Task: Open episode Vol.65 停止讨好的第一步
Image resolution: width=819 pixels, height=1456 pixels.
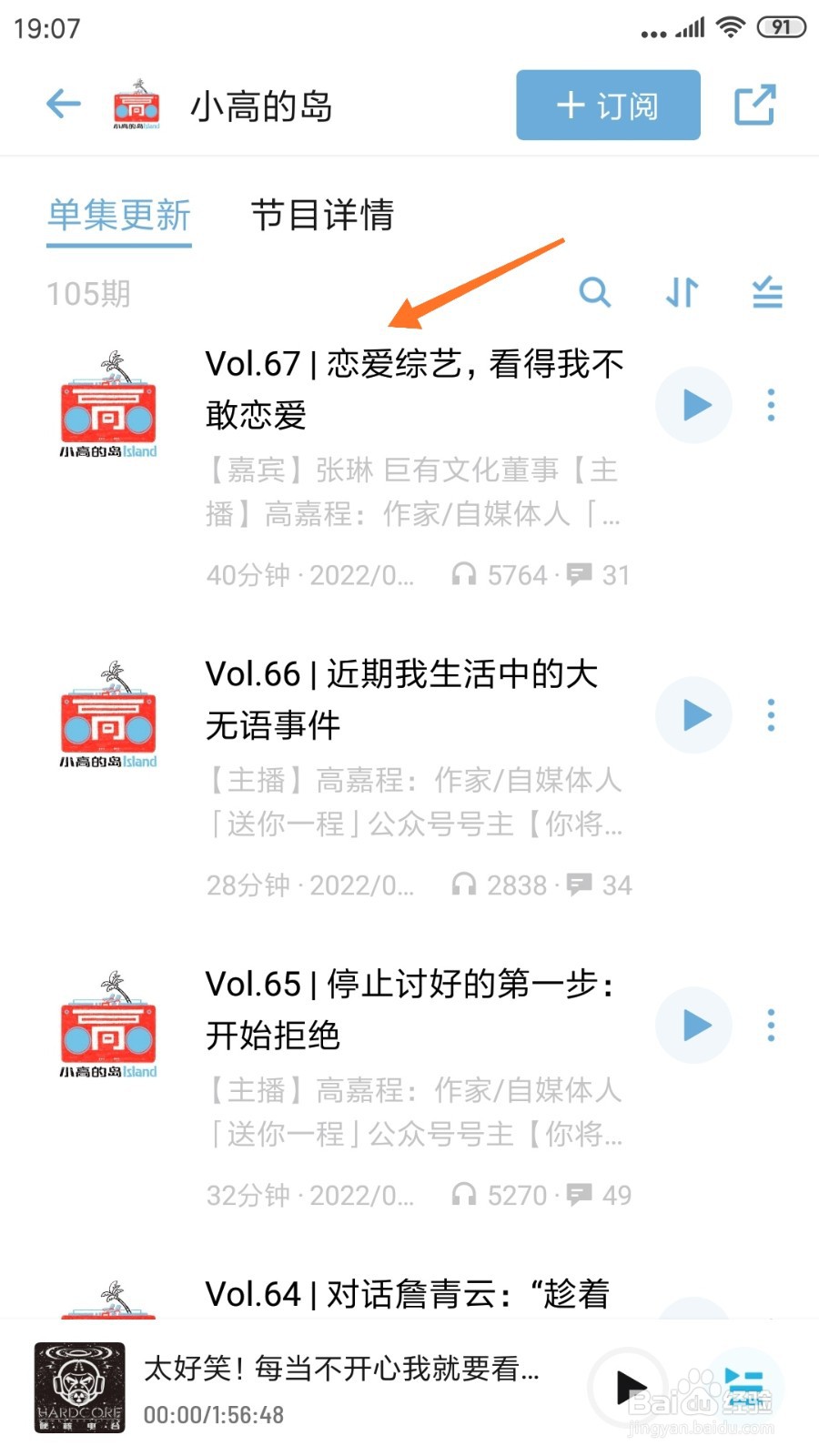Action: [411, 1010]
